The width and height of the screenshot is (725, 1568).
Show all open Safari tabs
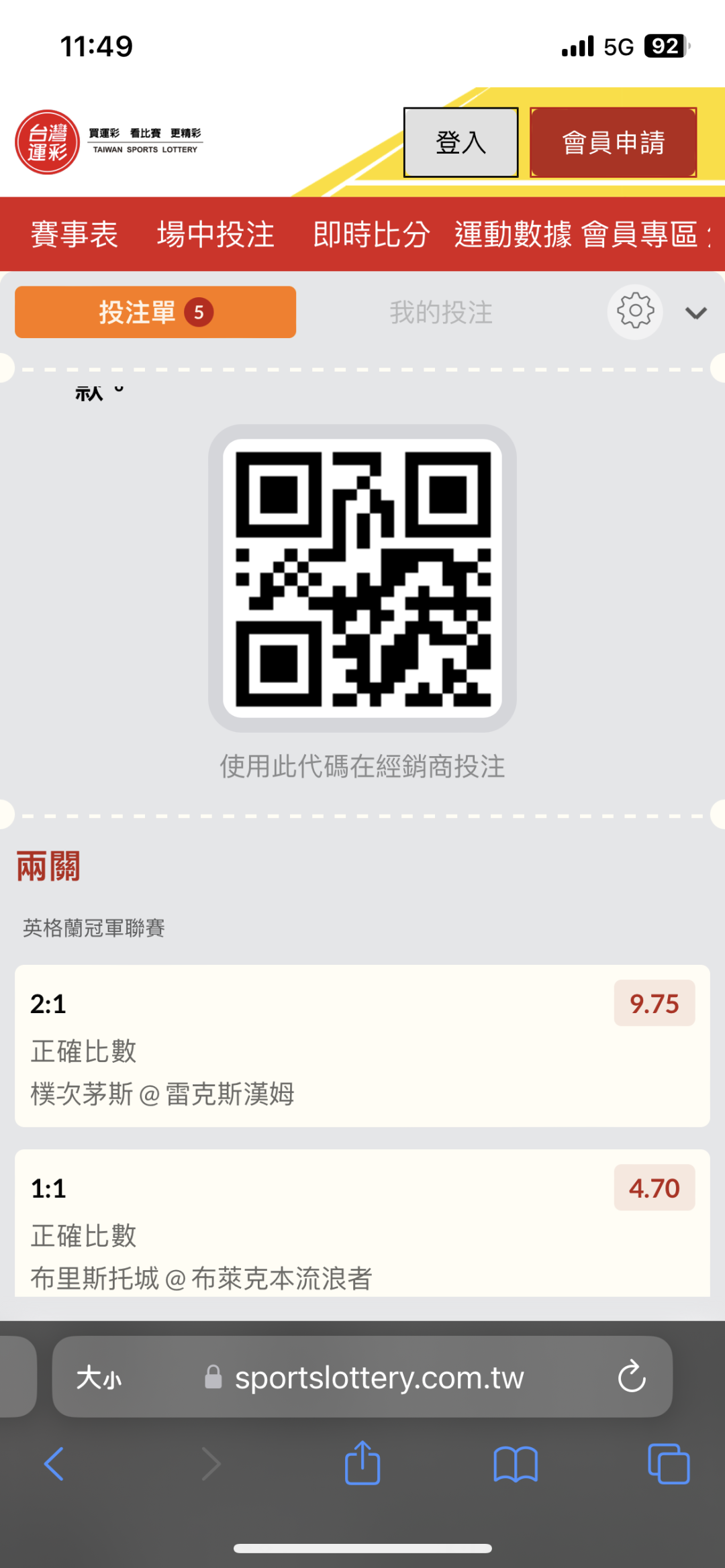pyautogui.click(x=669, y=1463)
